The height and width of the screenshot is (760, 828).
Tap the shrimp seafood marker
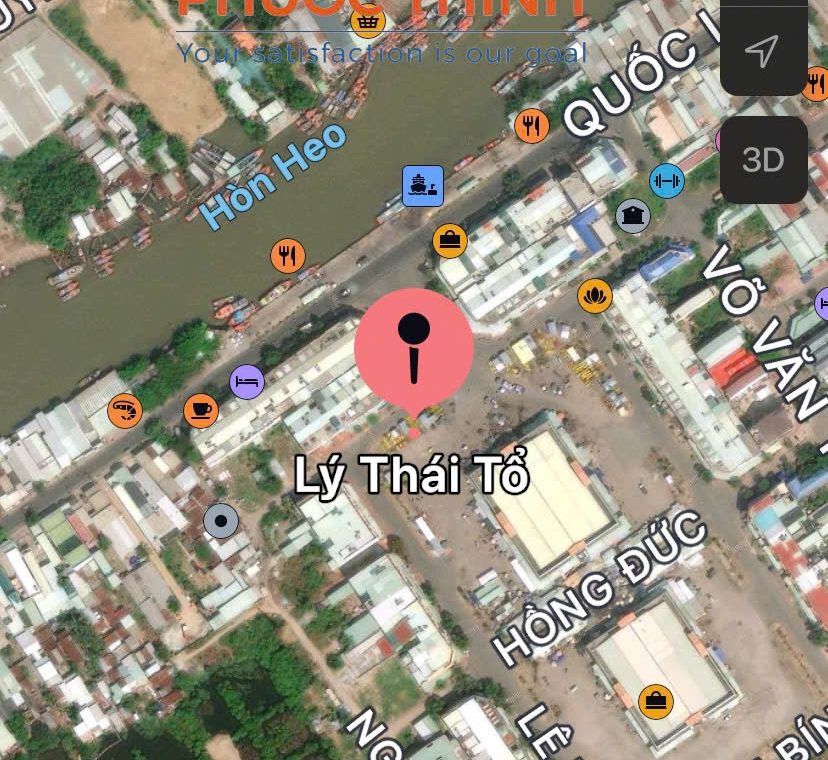pos(125,410)
